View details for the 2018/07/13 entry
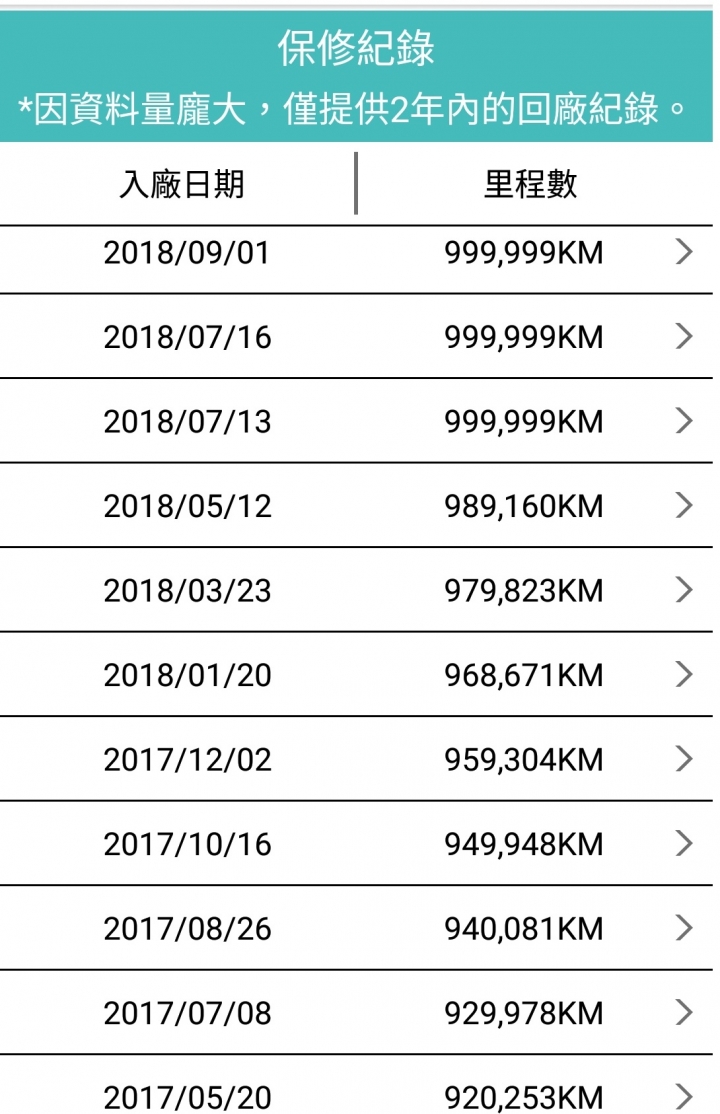Viewport: 720px width, 1114px height. [x=355, y=421]
